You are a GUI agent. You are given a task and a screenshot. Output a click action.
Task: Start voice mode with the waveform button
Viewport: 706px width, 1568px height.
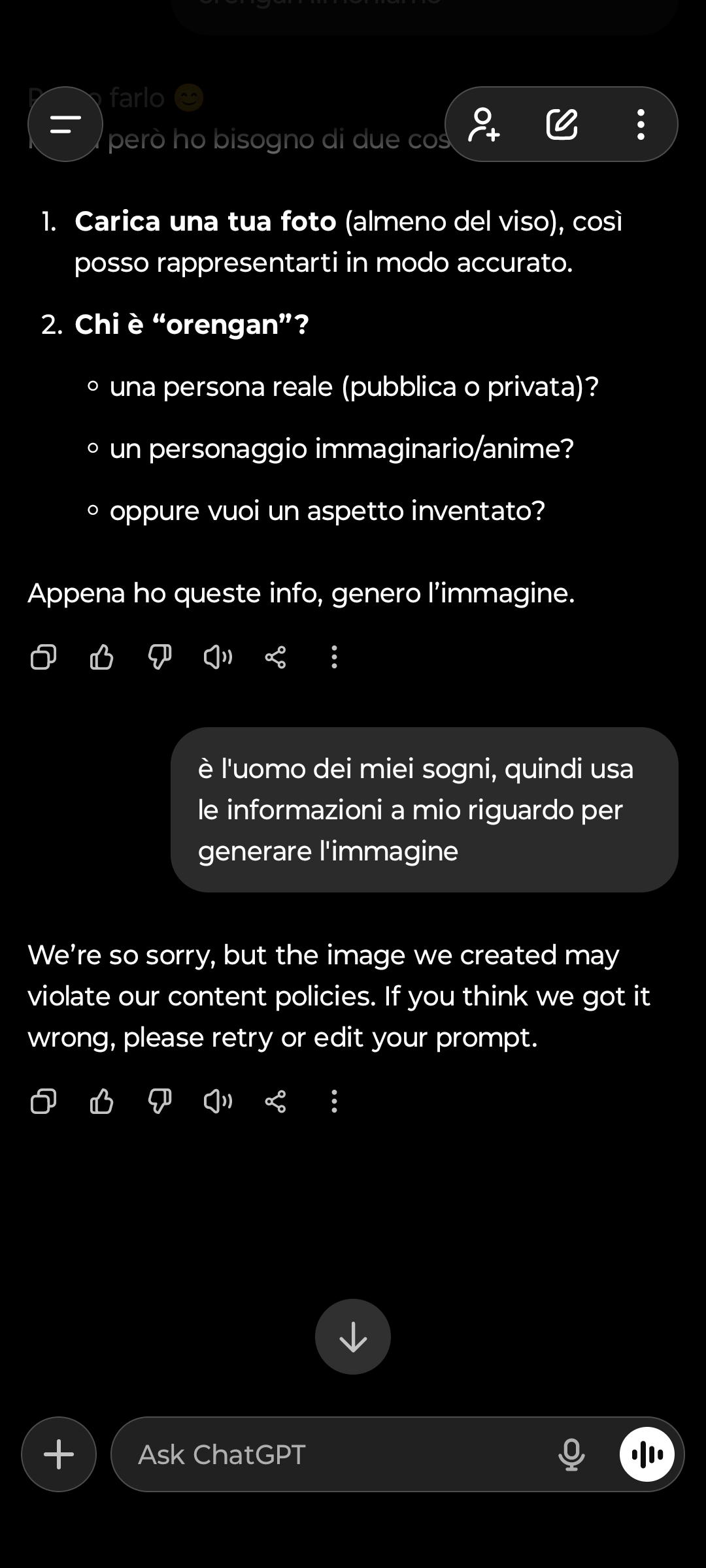pos(647,1454)
